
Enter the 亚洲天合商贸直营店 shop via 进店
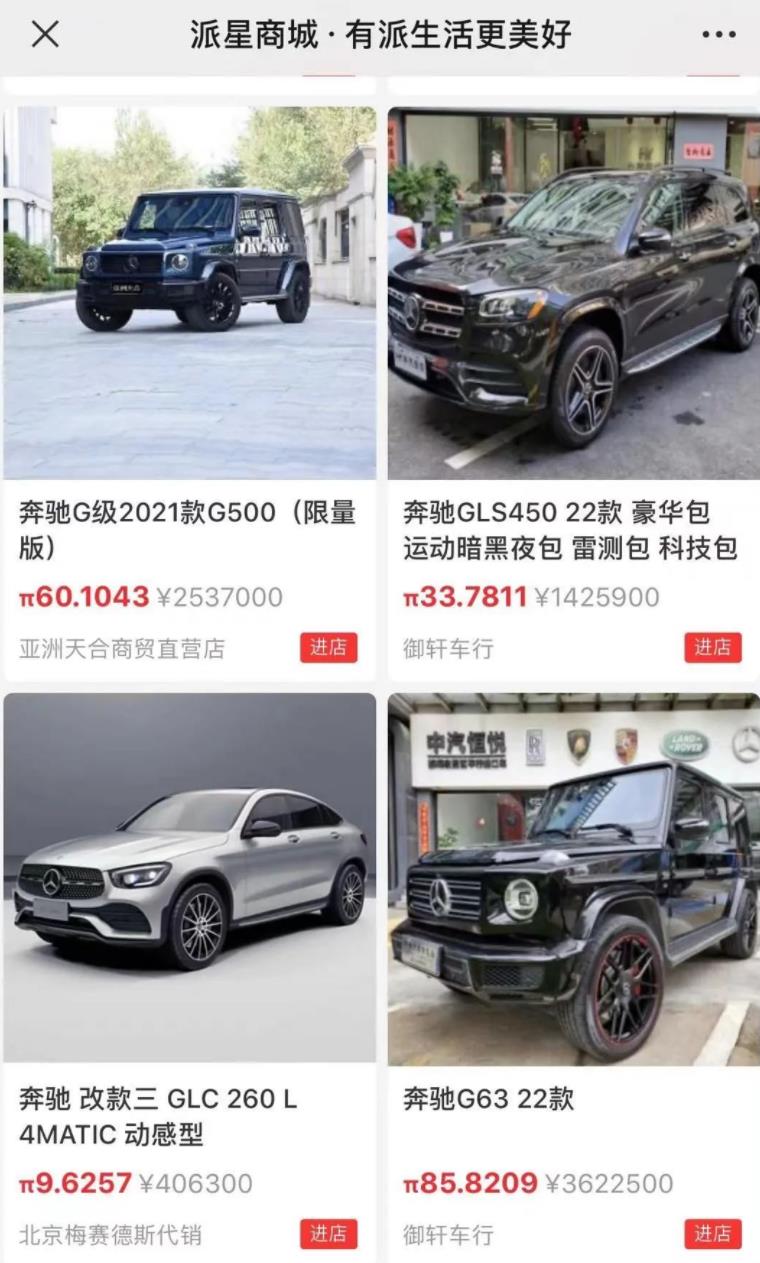point(328,648)
